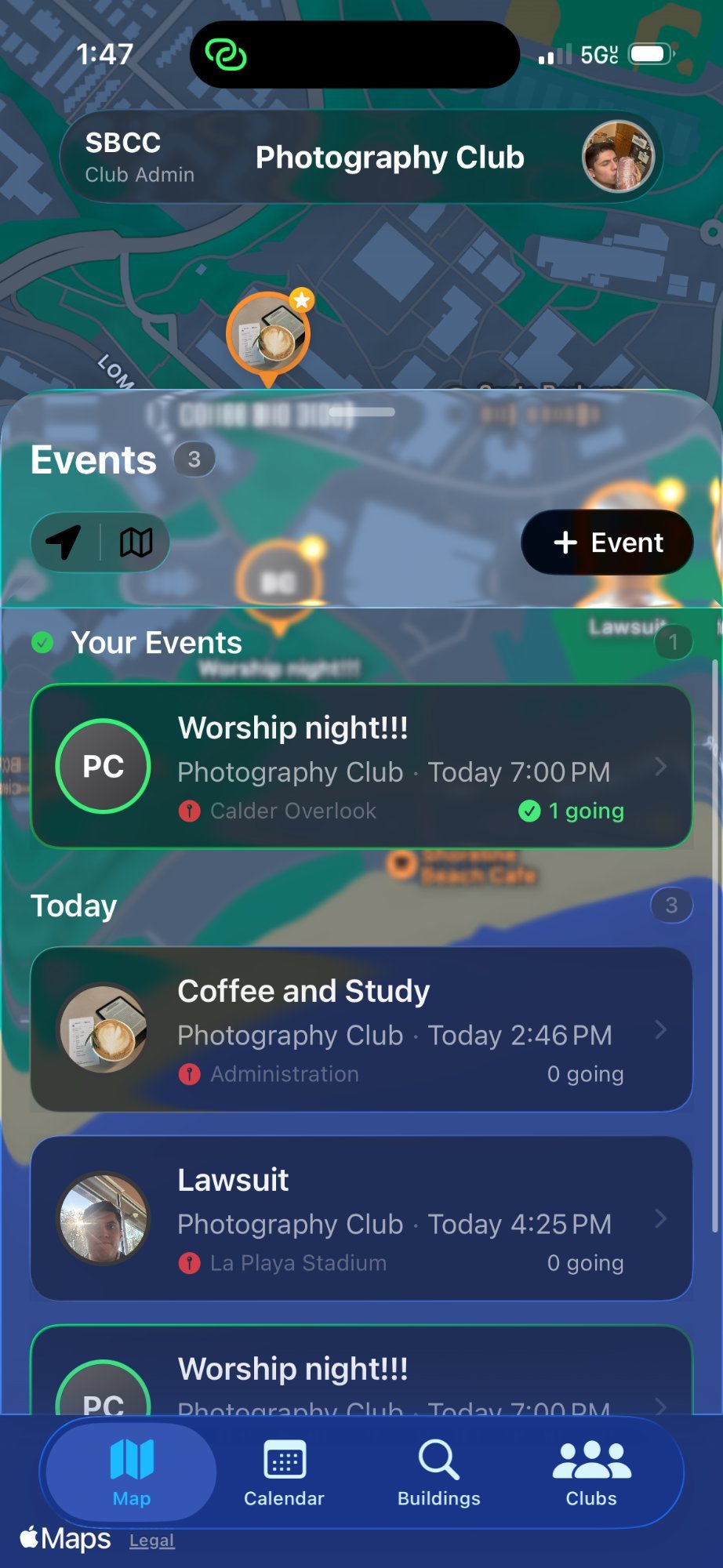This screenshot has height=1568, width=723.
Task: Open the Legal link
Action: tap(151, 1540)
